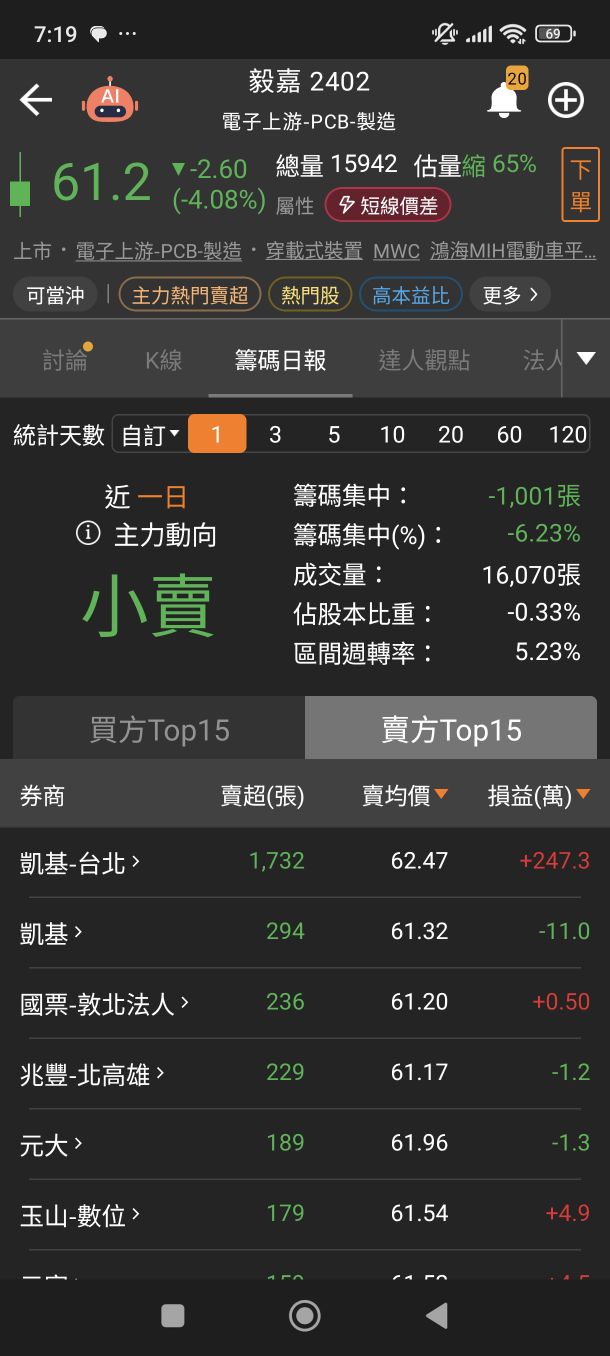
Task: Go back using the top-left arrow
Action: [36, 99]
